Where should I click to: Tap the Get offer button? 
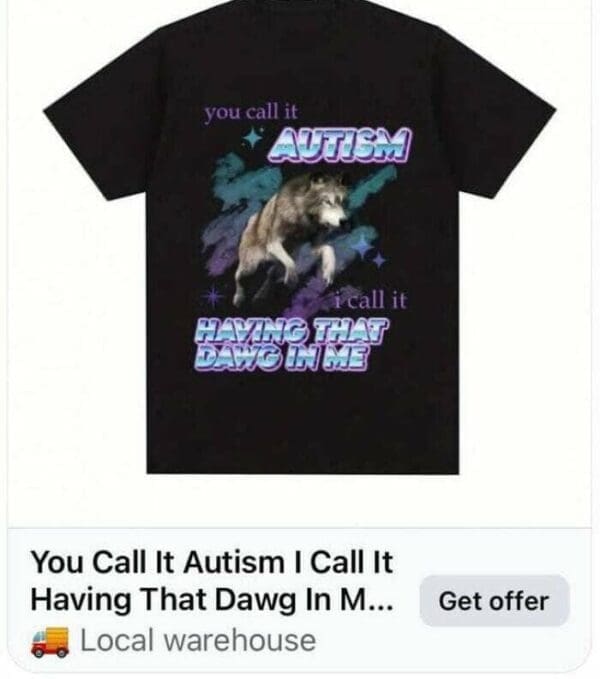point(494,601)
